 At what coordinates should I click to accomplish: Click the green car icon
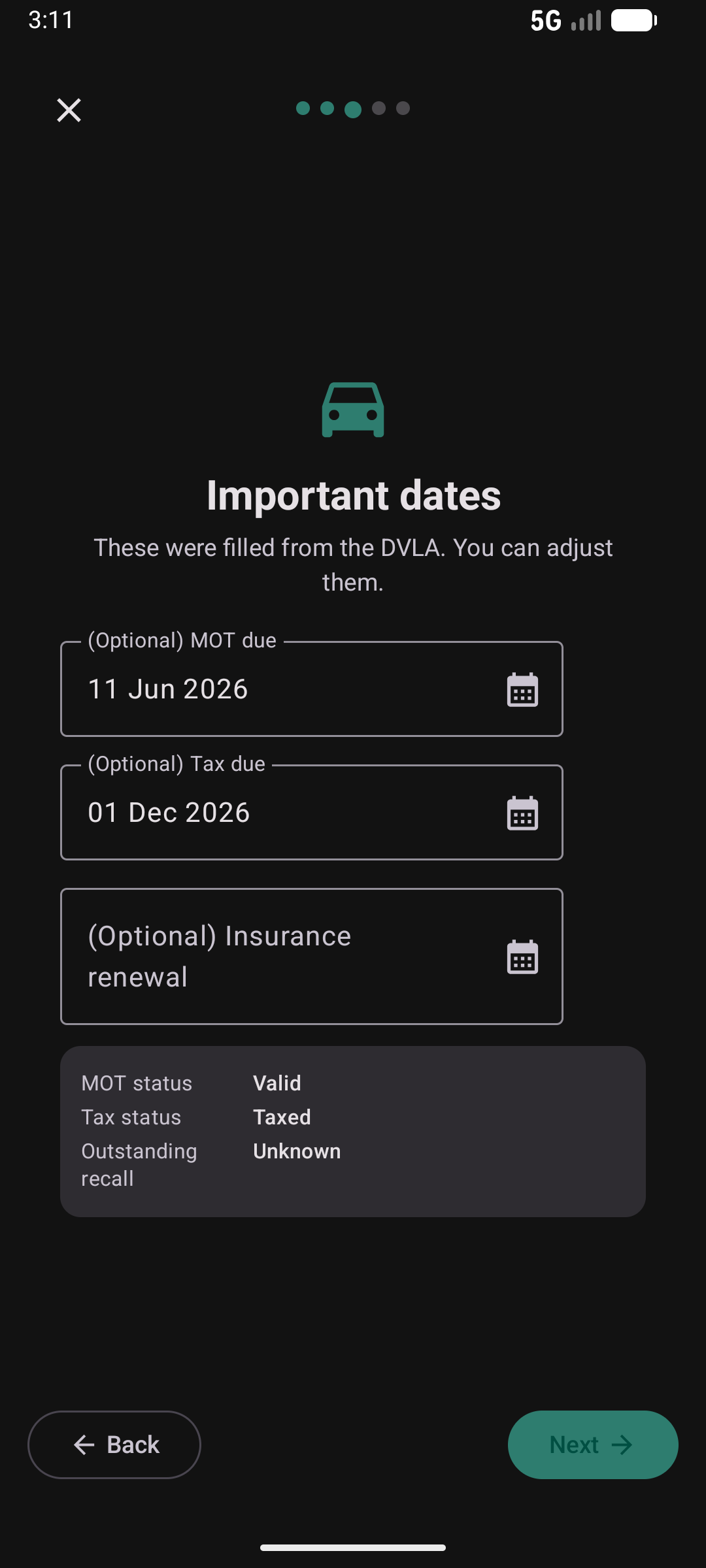(353, 409)
